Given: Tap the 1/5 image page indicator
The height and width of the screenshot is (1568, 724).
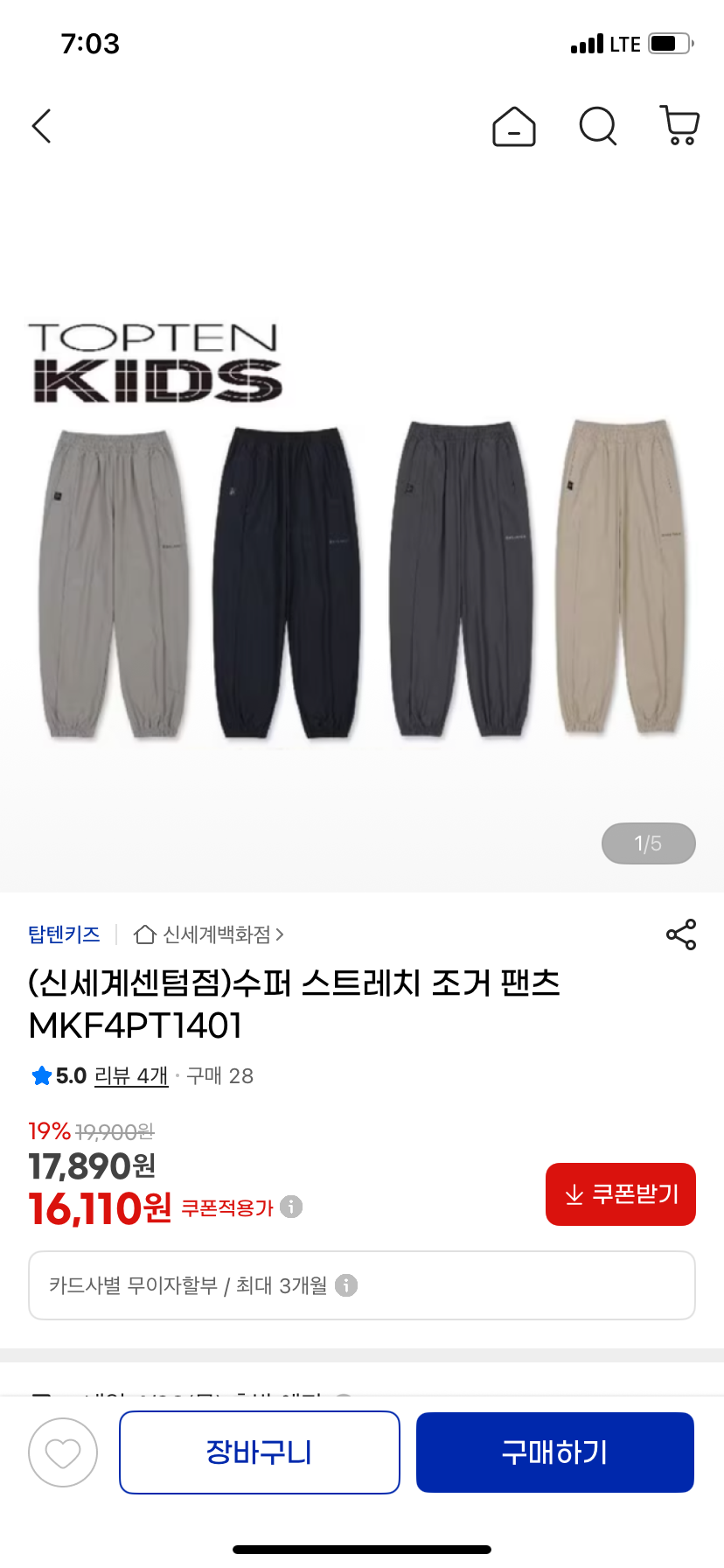Looking at the screenshot, I should click(x=648, y=843).
